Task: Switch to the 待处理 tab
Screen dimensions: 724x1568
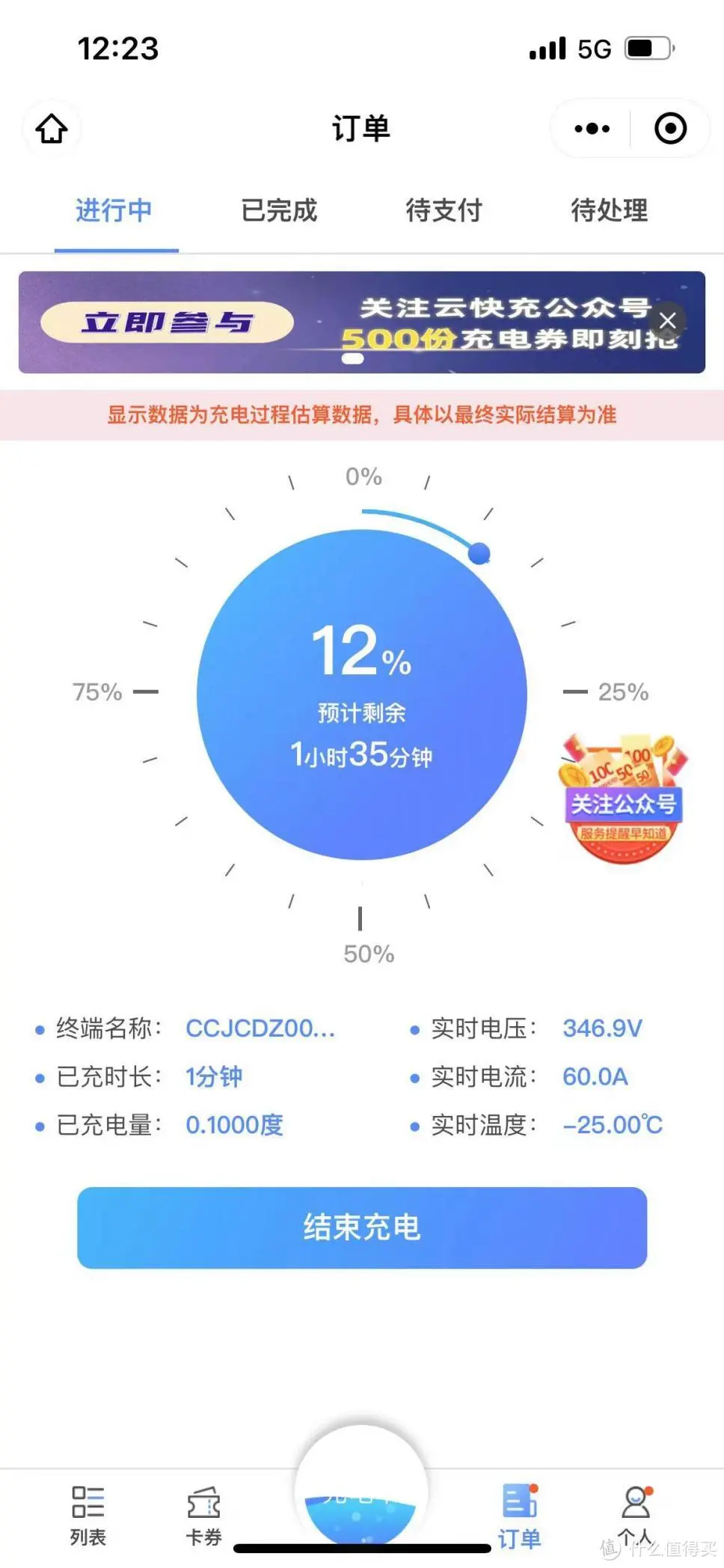Action: [610, 210]
